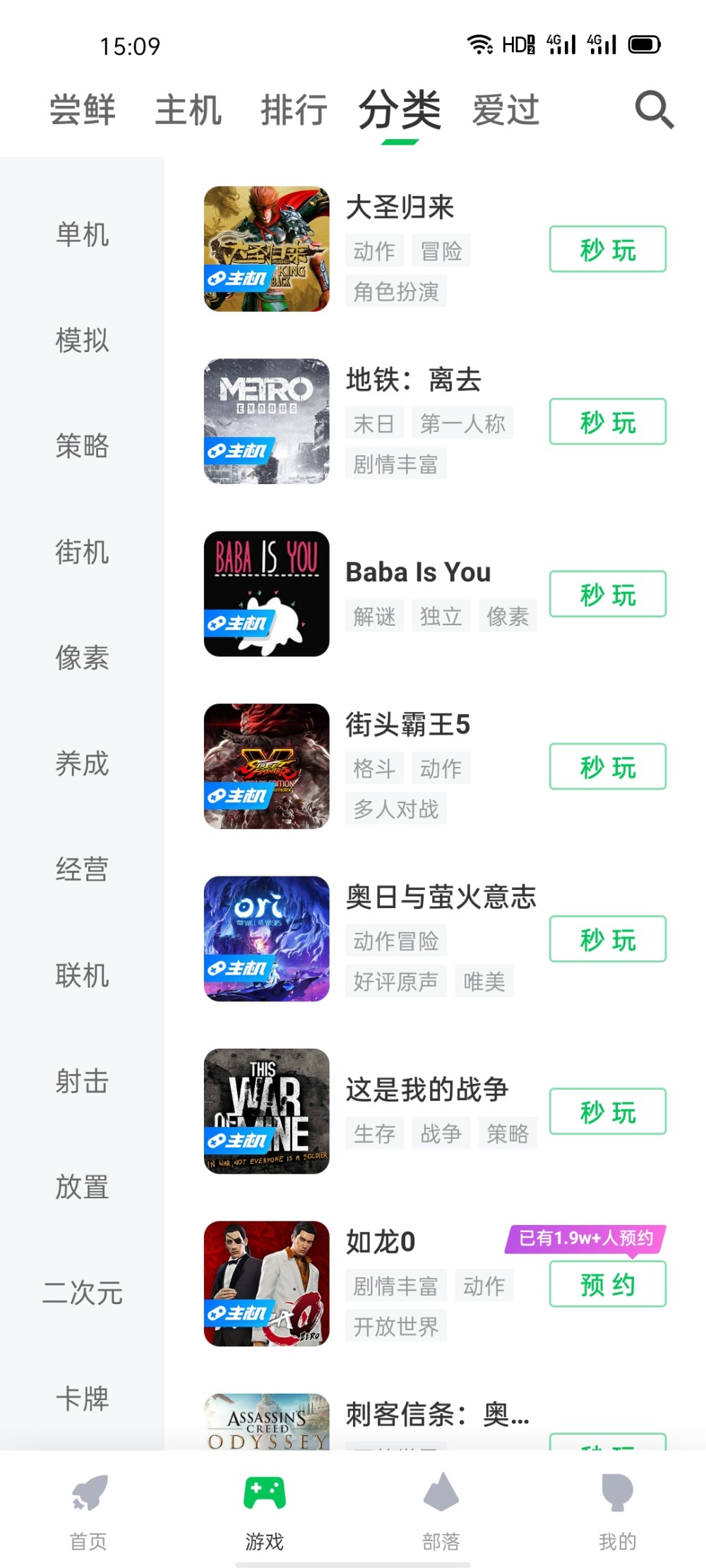Start 地铁：离去 with its 秒玩 button
Screen dimensions: 706x1568
[x=607, y=422]
